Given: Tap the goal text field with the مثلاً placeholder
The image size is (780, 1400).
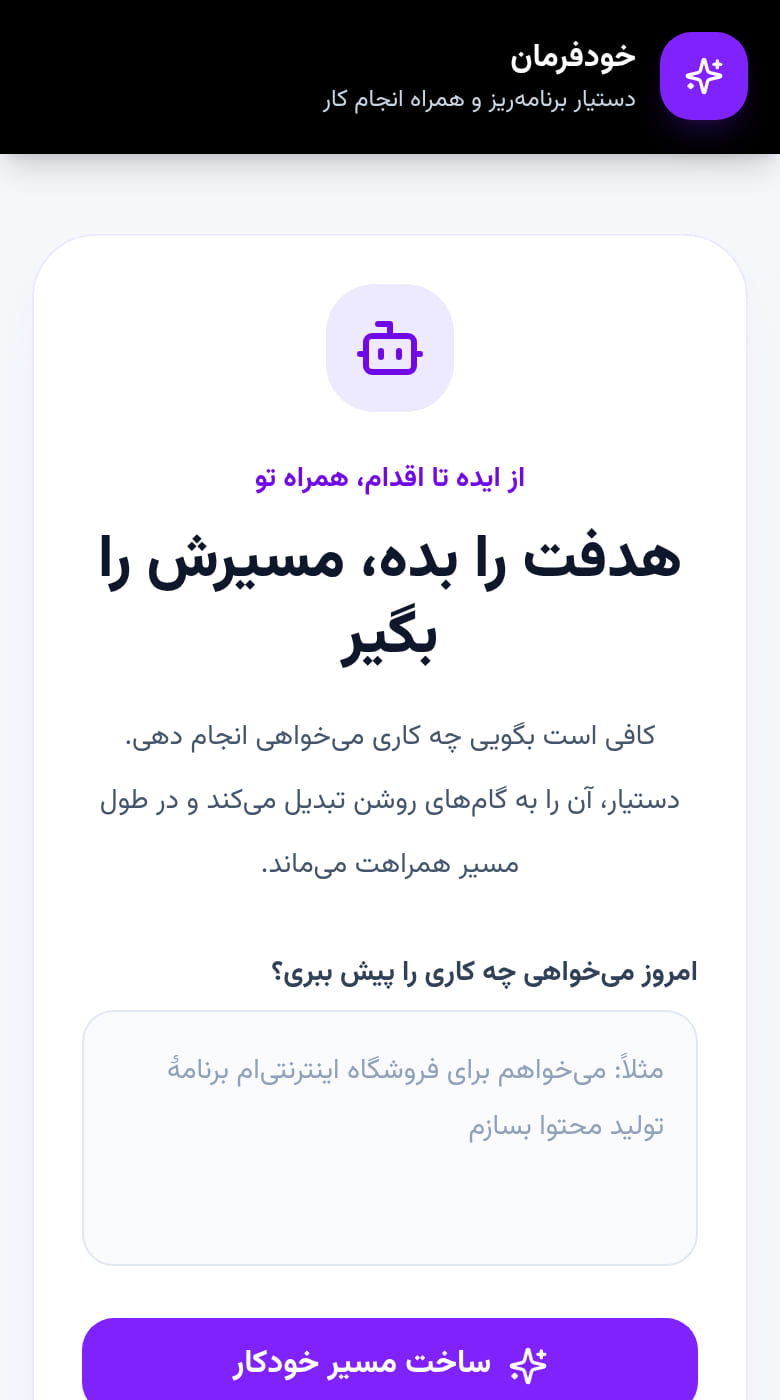Looking at the screenshot, I should pos(390,1138).
